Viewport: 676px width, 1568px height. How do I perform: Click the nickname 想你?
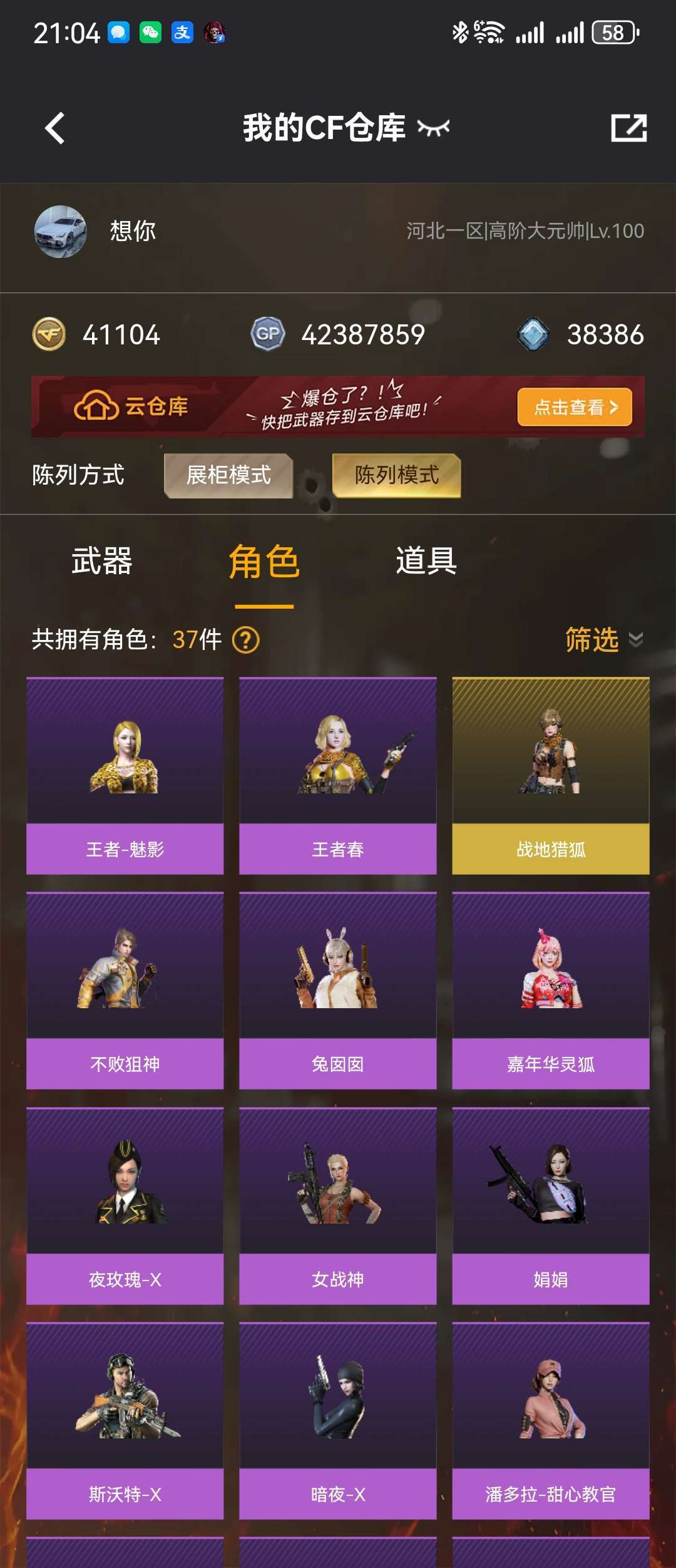coord(130,232)
